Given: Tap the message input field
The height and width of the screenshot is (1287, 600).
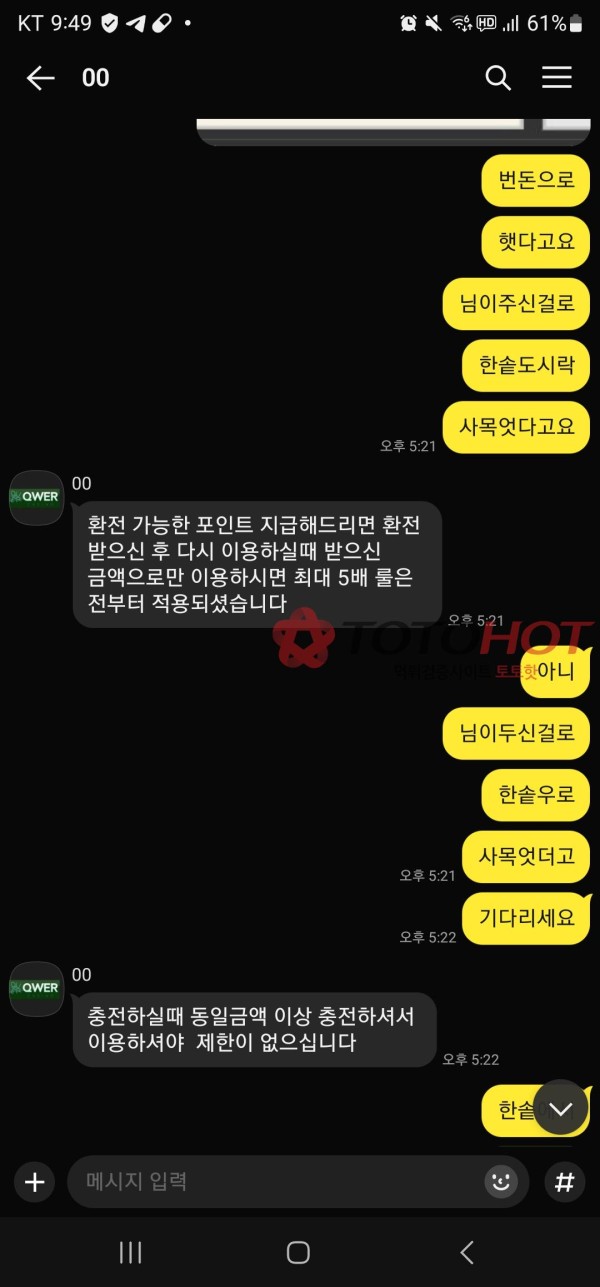Looking at the screenshot, I should pos(270,1182).
